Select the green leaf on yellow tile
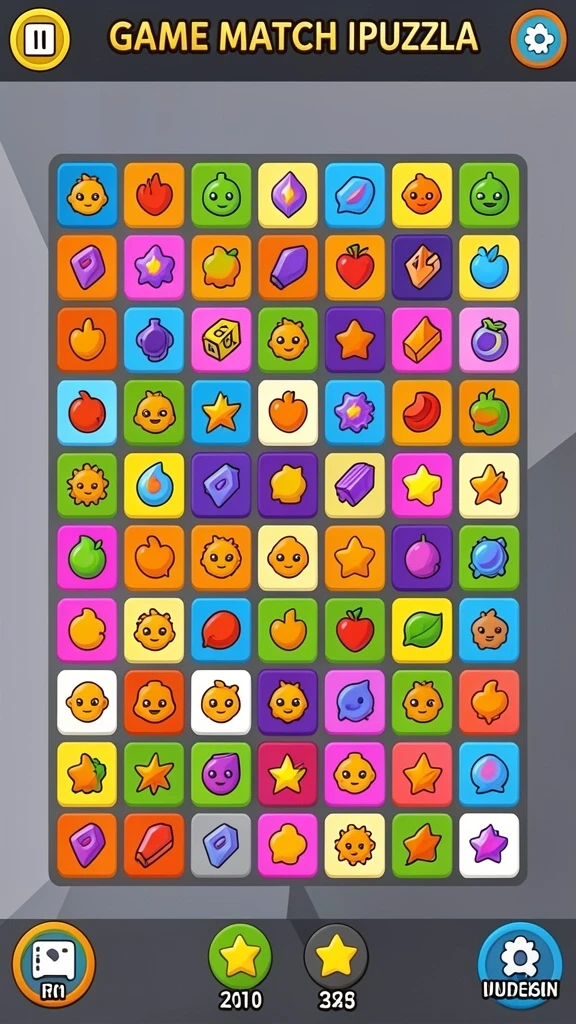The image size is (576, 1024). coord(422,630)
